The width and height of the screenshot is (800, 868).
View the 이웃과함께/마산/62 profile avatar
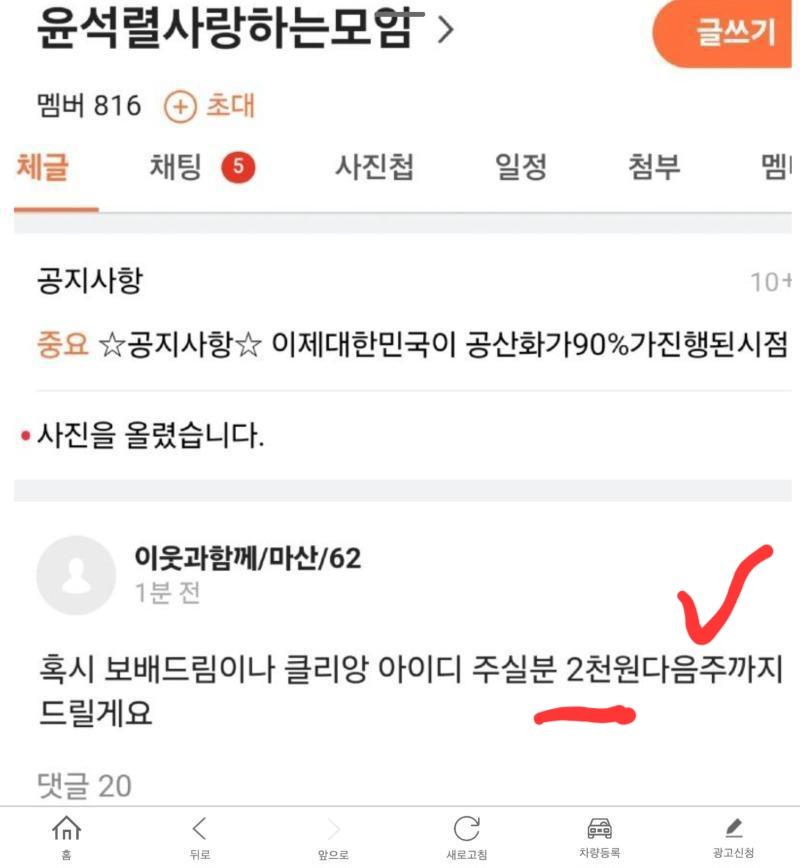[x=75, y=575]
